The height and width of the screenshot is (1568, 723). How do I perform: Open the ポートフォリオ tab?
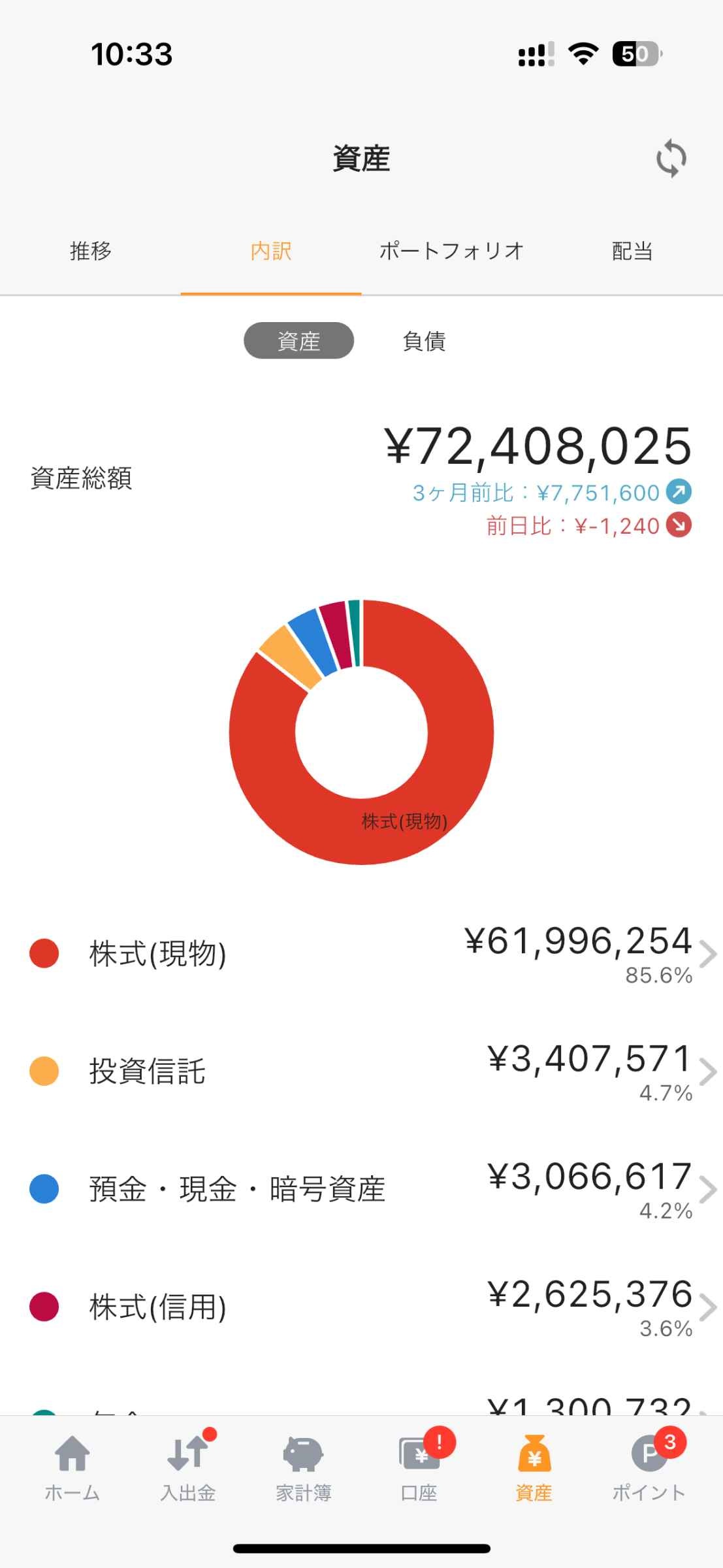pyautogui.click(x=451, y=251)
